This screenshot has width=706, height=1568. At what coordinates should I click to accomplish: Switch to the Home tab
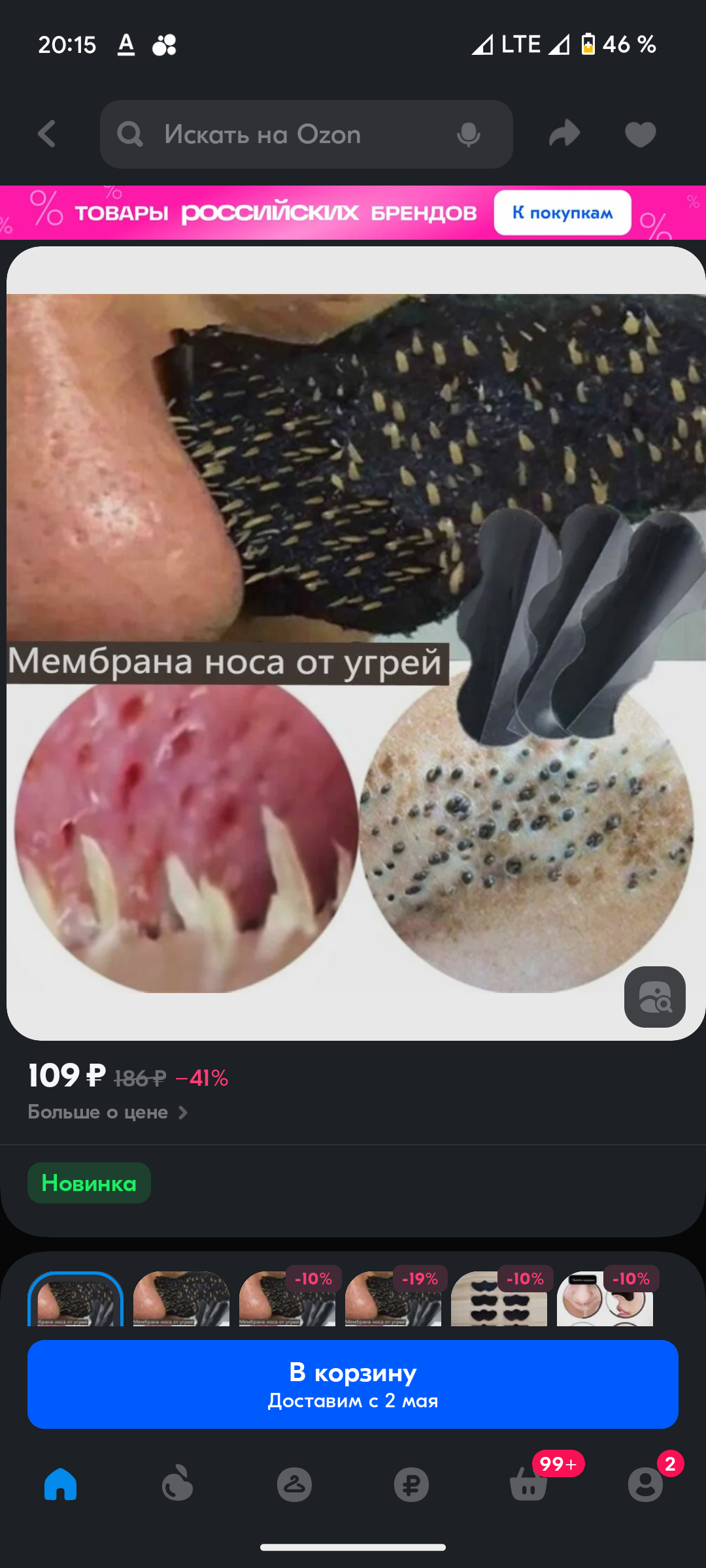(60, 1484)
